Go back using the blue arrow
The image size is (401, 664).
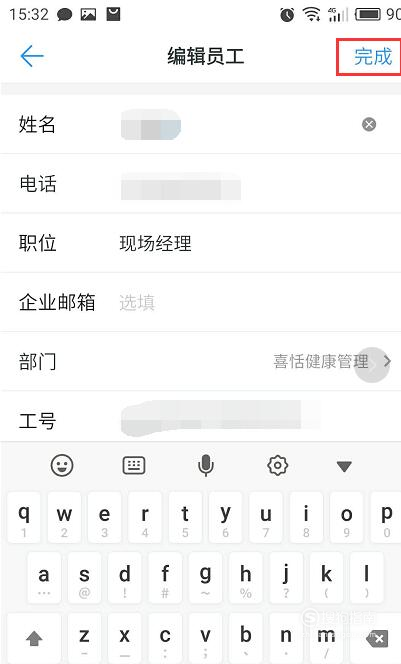click(x=32, y=56)
